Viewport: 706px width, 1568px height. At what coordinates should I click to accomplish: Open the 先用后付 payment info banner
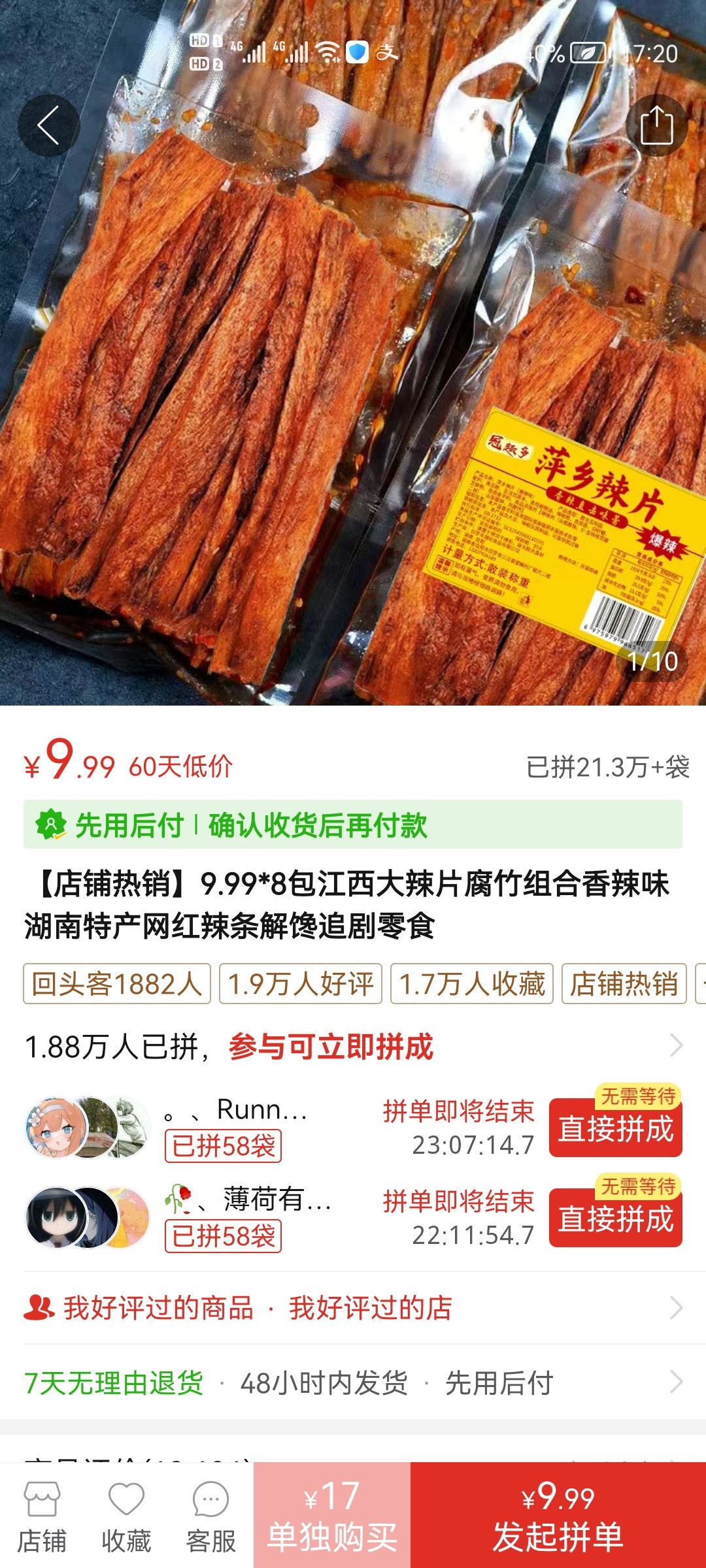click(353, 825)
